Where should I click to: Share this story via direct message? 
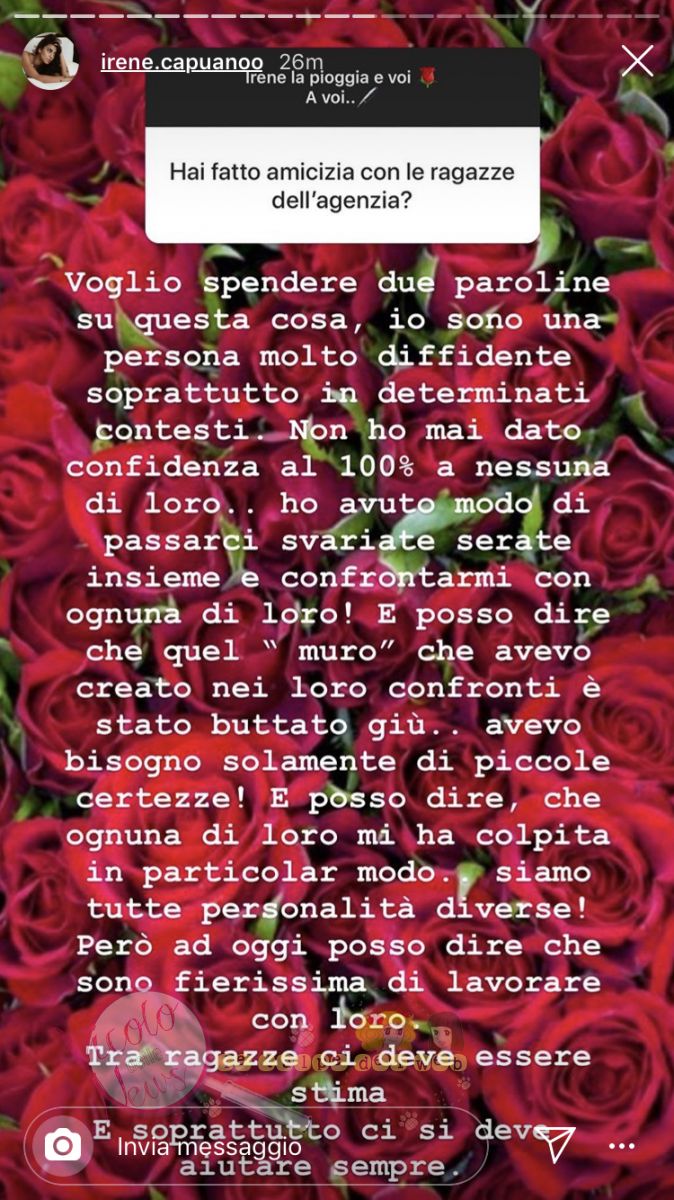[558, 1144]
